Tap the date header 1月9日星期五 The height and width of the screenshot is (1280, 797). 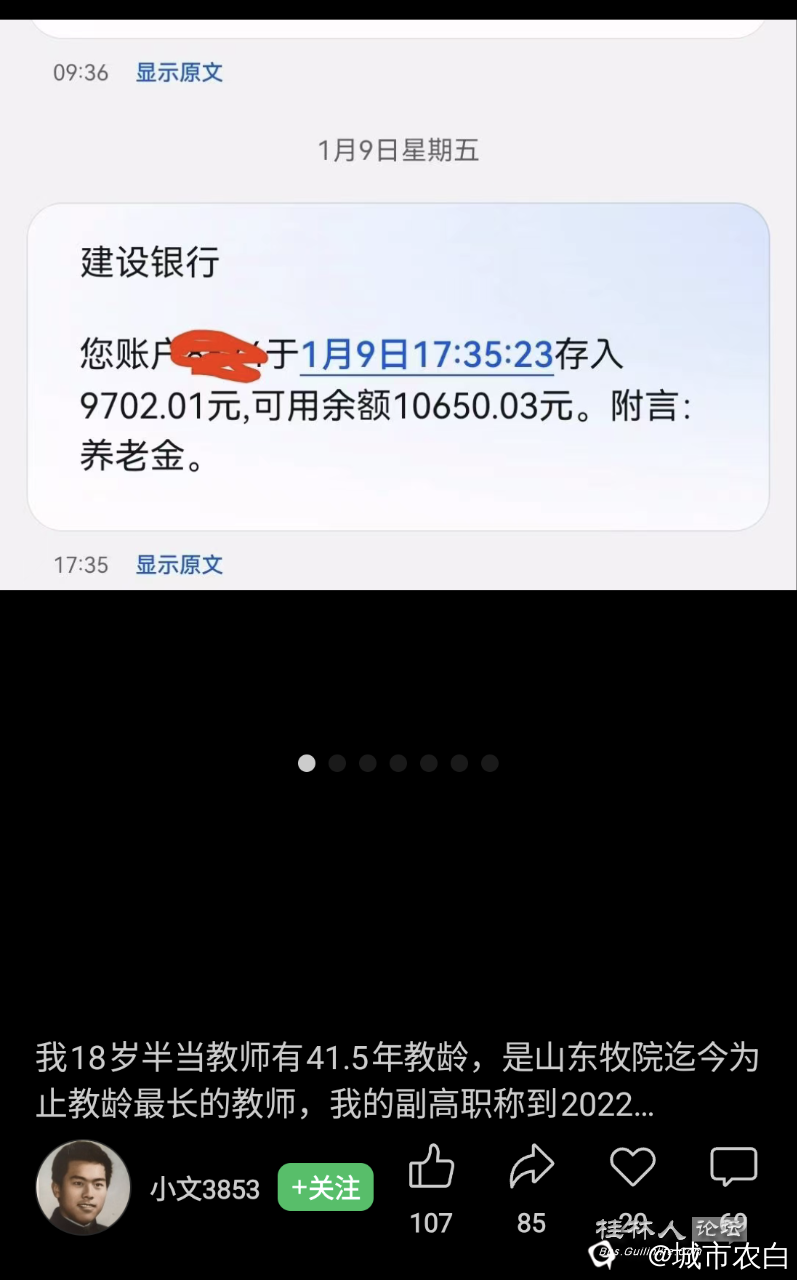pyautogui.click(x=398, y=151)
